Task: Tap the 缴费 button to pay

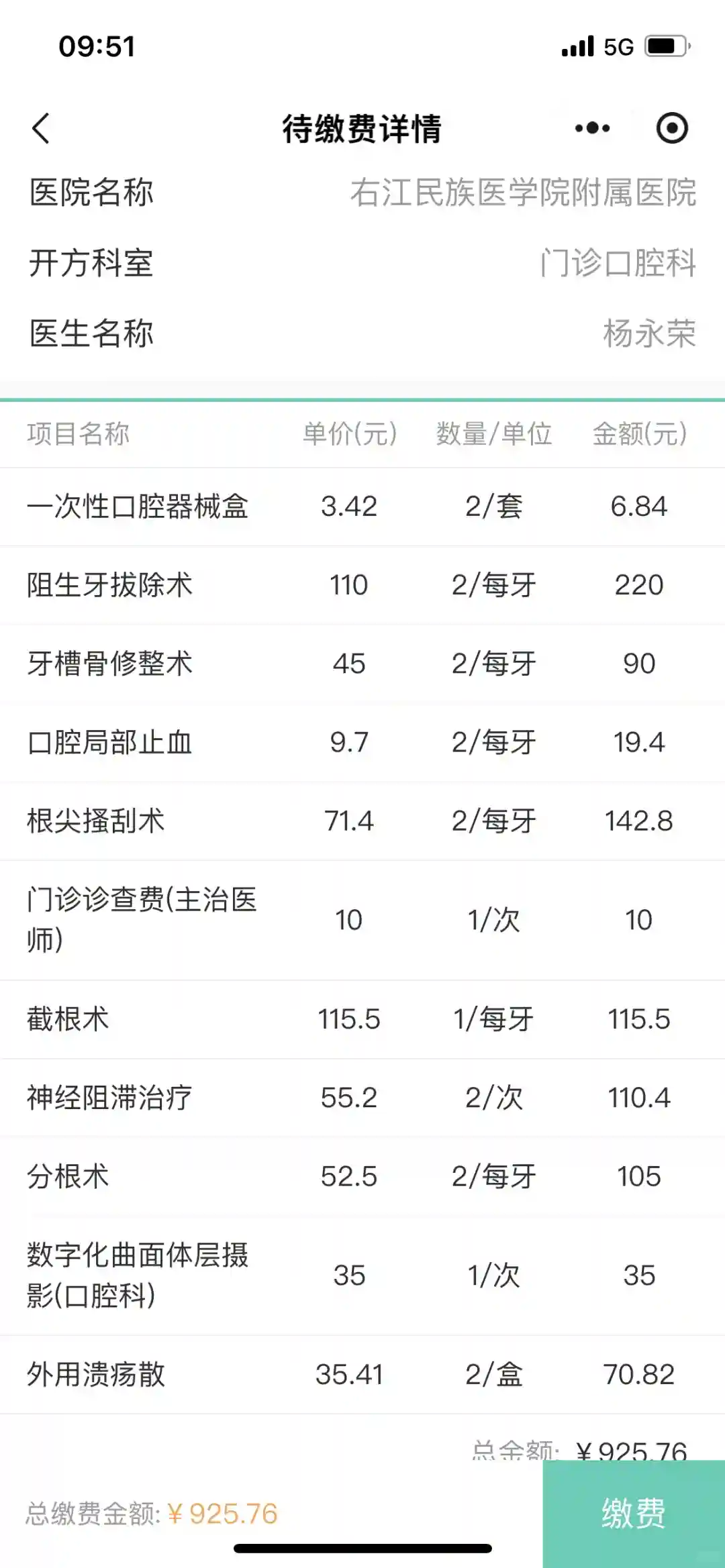Action: click(x=633, y=1514)
